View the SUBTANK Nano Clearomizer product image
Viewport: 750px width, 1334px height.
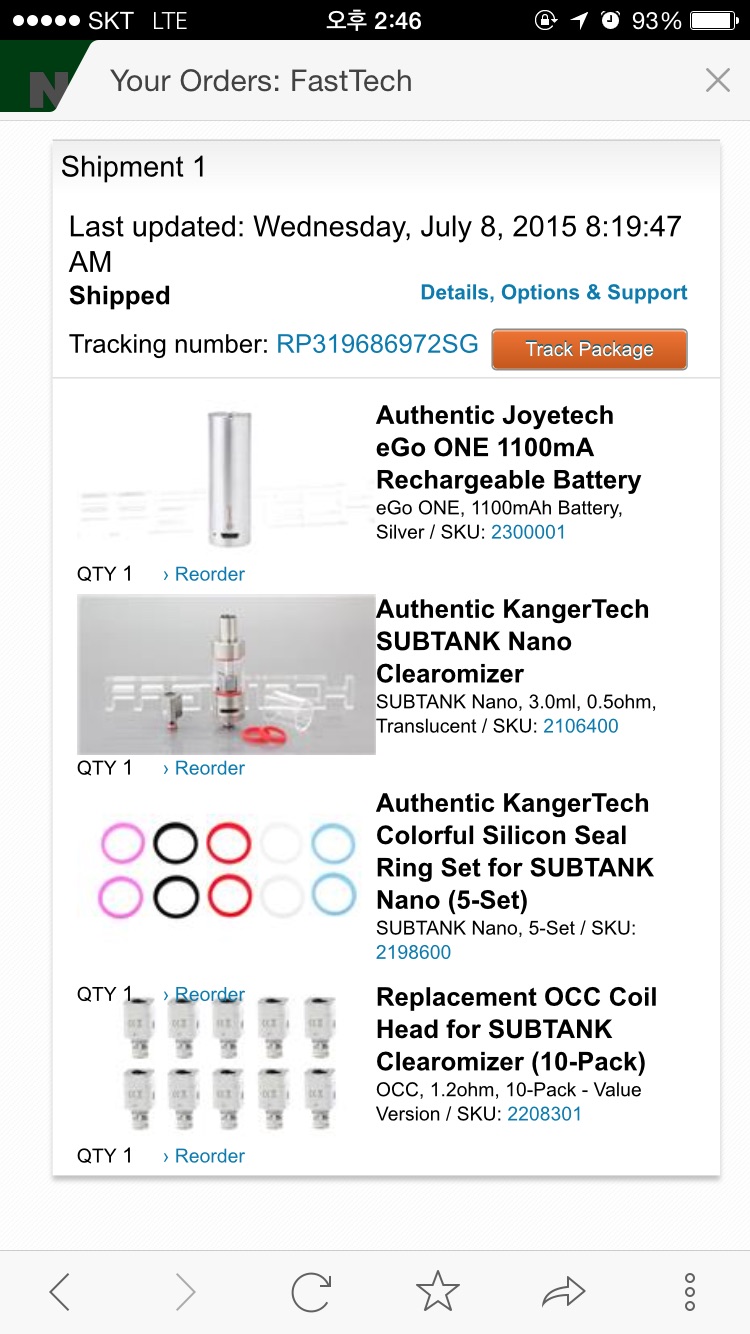point(226,675)
